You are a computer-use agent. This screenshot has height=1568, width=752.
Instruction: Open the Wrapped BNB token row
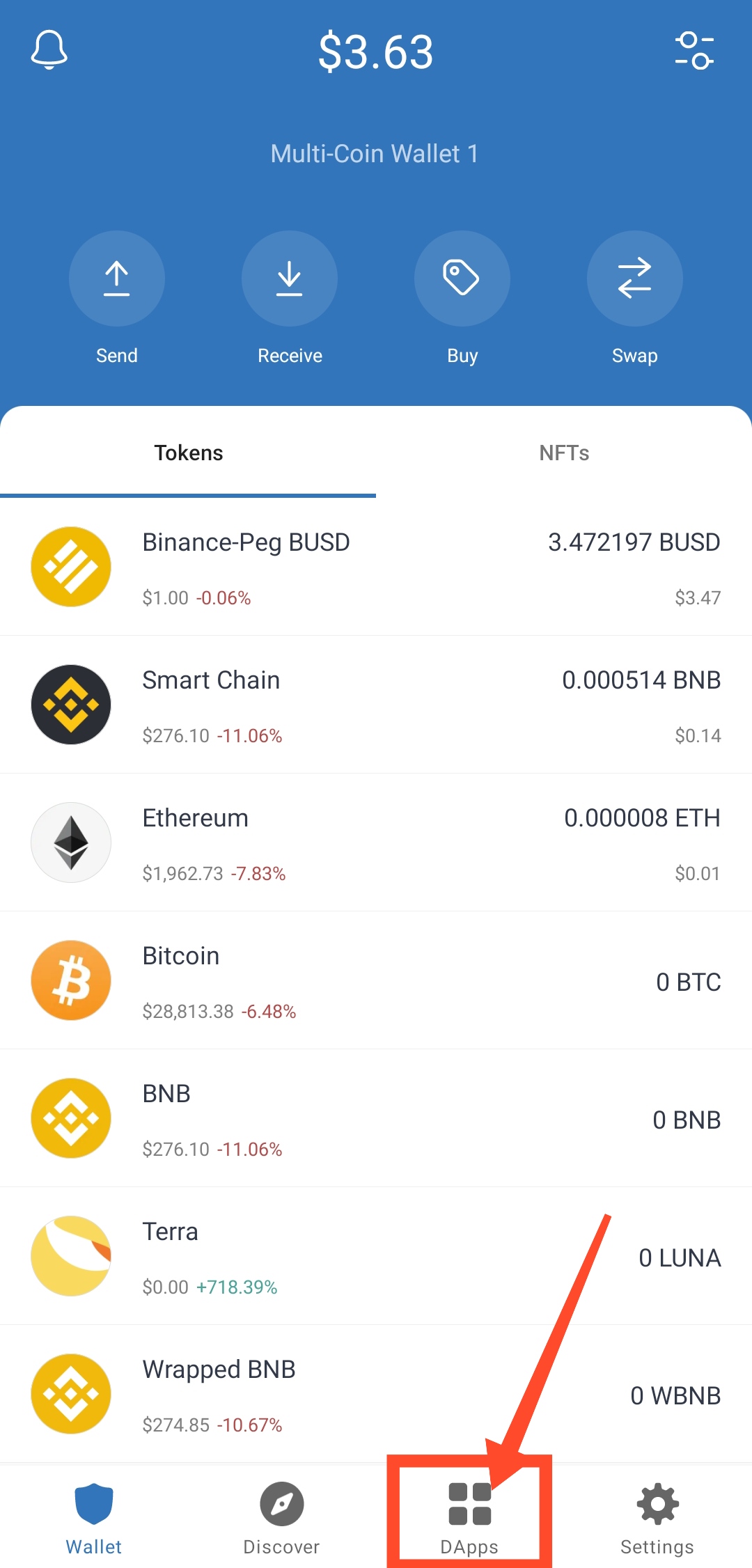[x=376, y=1394]
